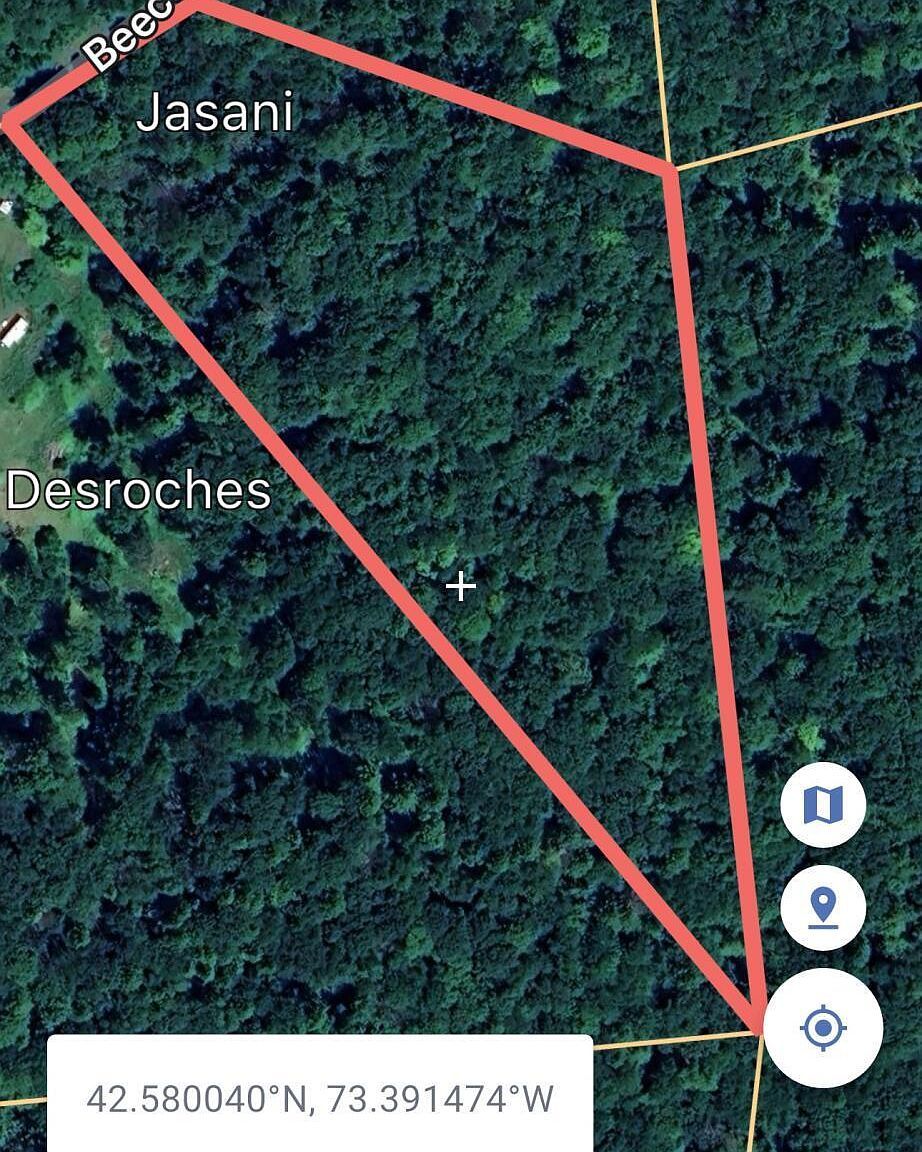
Task: Click the crosshair at map center
Action: click(x=460, y=585)
